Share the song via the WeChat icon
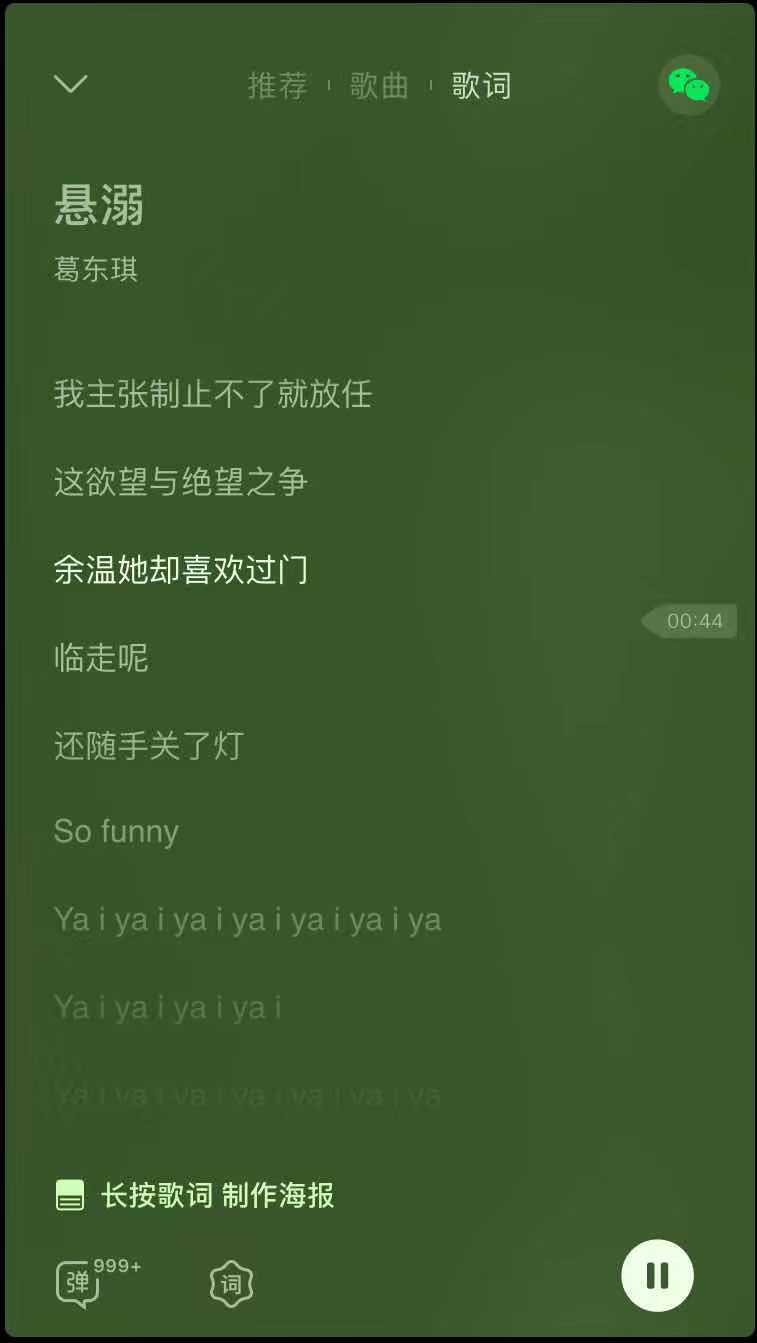 [x=689, y=85]
